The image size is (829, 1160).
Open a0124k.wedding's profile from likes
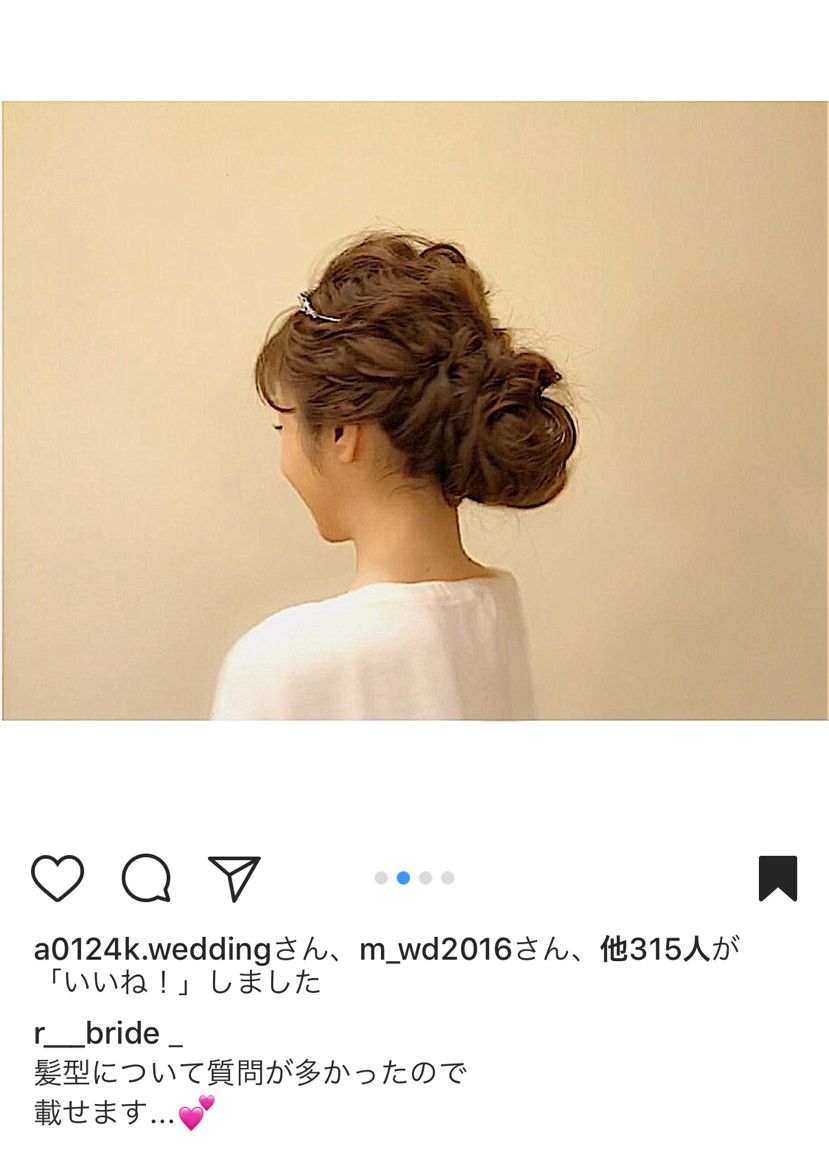152,949
